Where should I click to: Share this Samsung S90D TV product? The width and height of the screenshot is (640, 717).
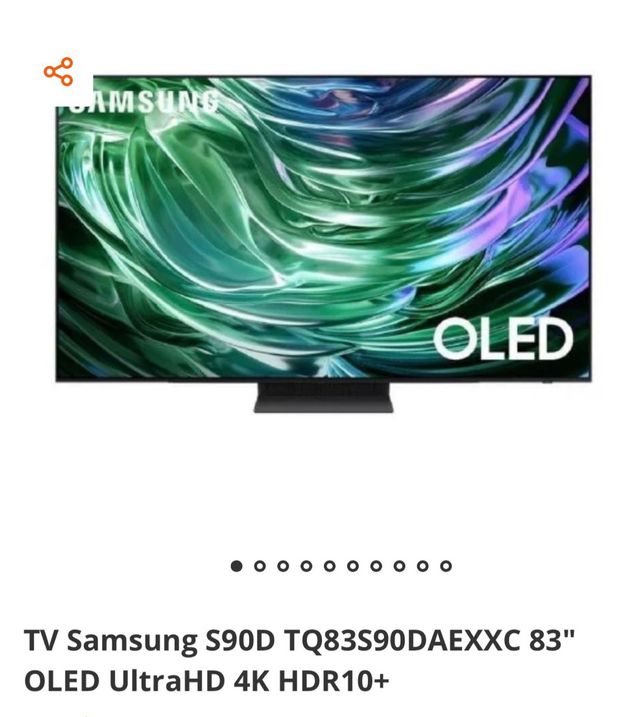[59, 72]
